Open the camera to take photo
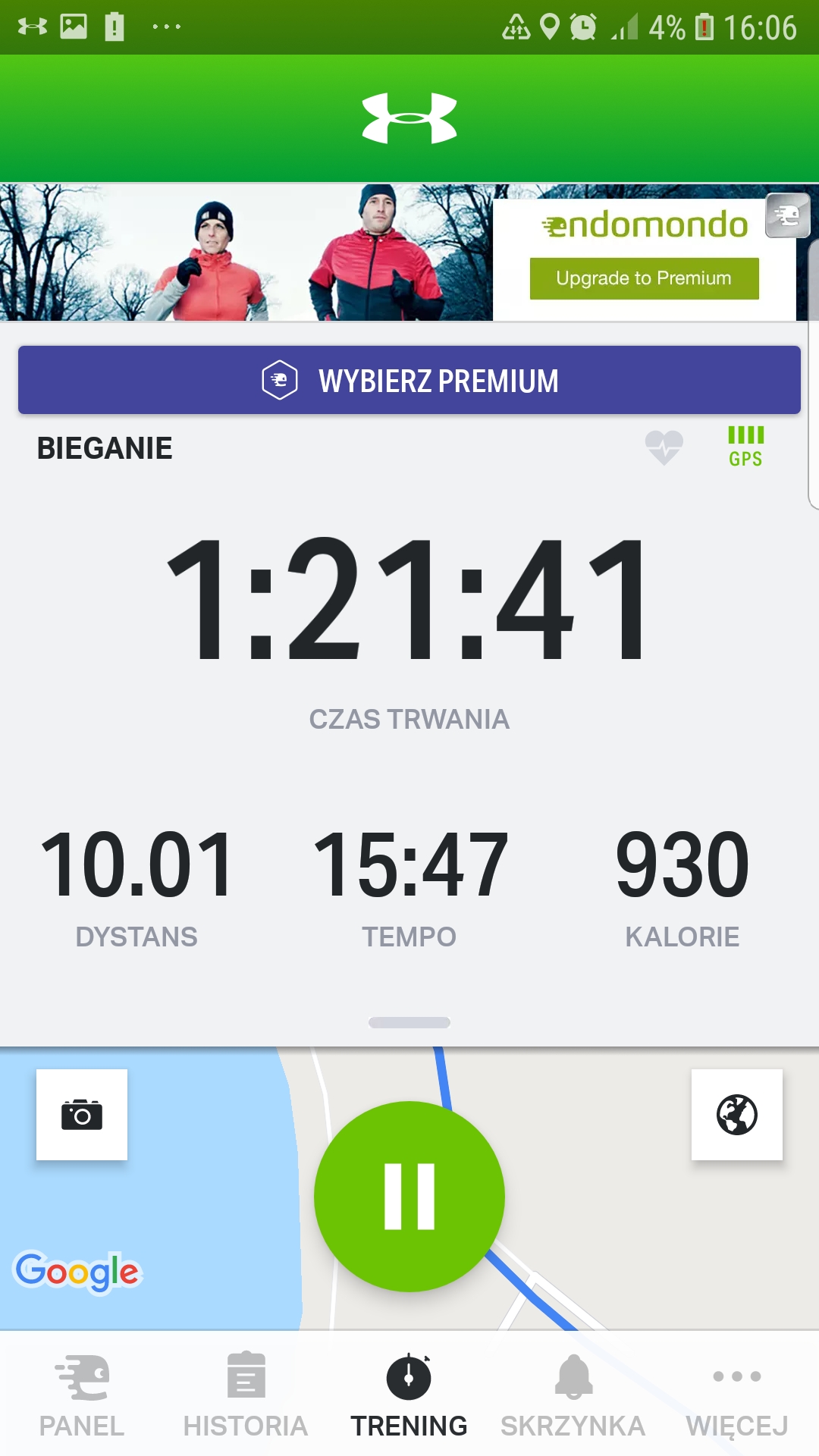The width and height of the screenshot is (819, 1456). click(x=82, y=1115)
